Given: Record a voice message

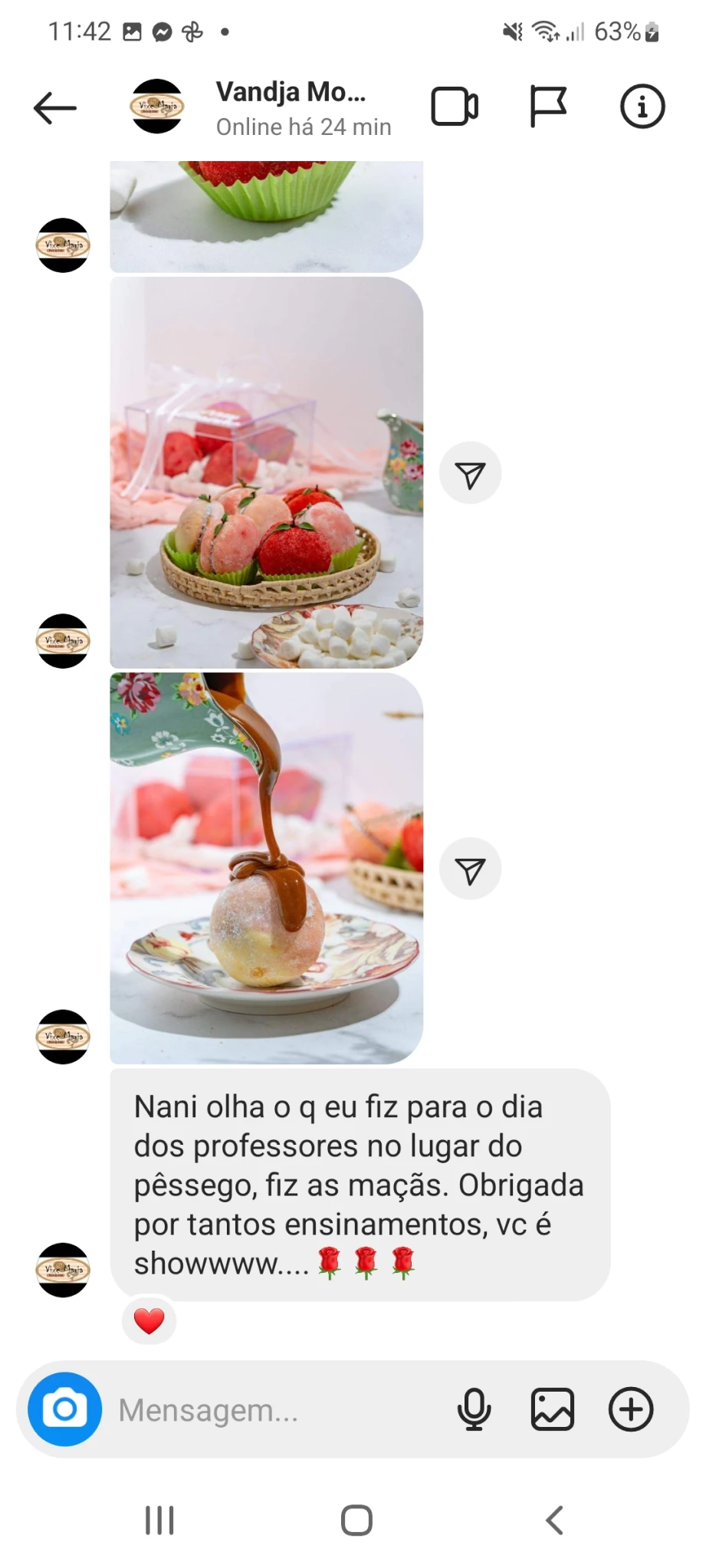Looking at the screenshot, I should pos(474,1409).
